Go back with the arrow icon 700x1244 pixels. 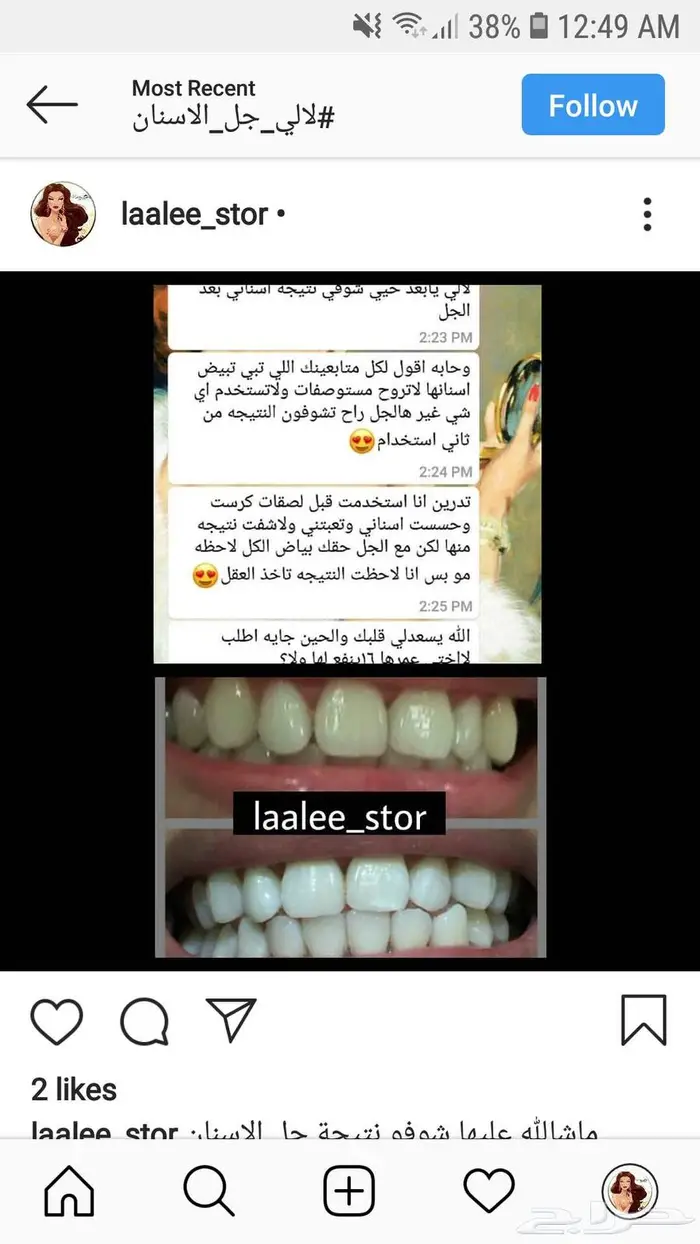(x=52, y=105)
